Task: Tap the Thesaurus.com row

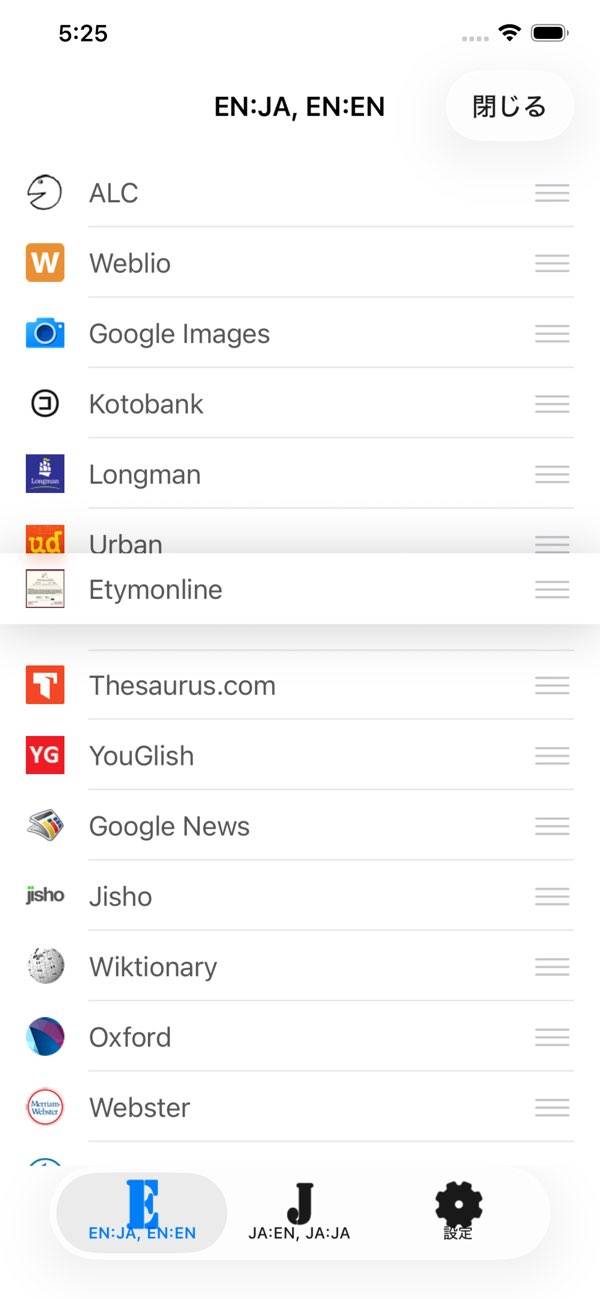Action: [182, 686]
